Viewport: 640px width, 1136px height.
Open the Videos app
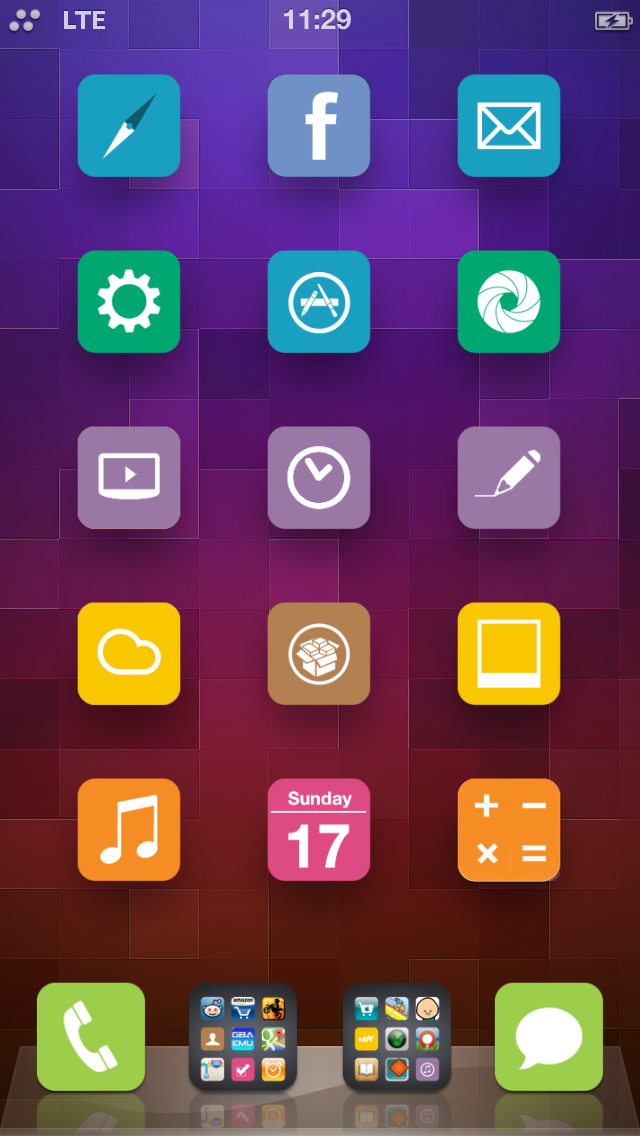pyautogui.click(x=129, y=477)
